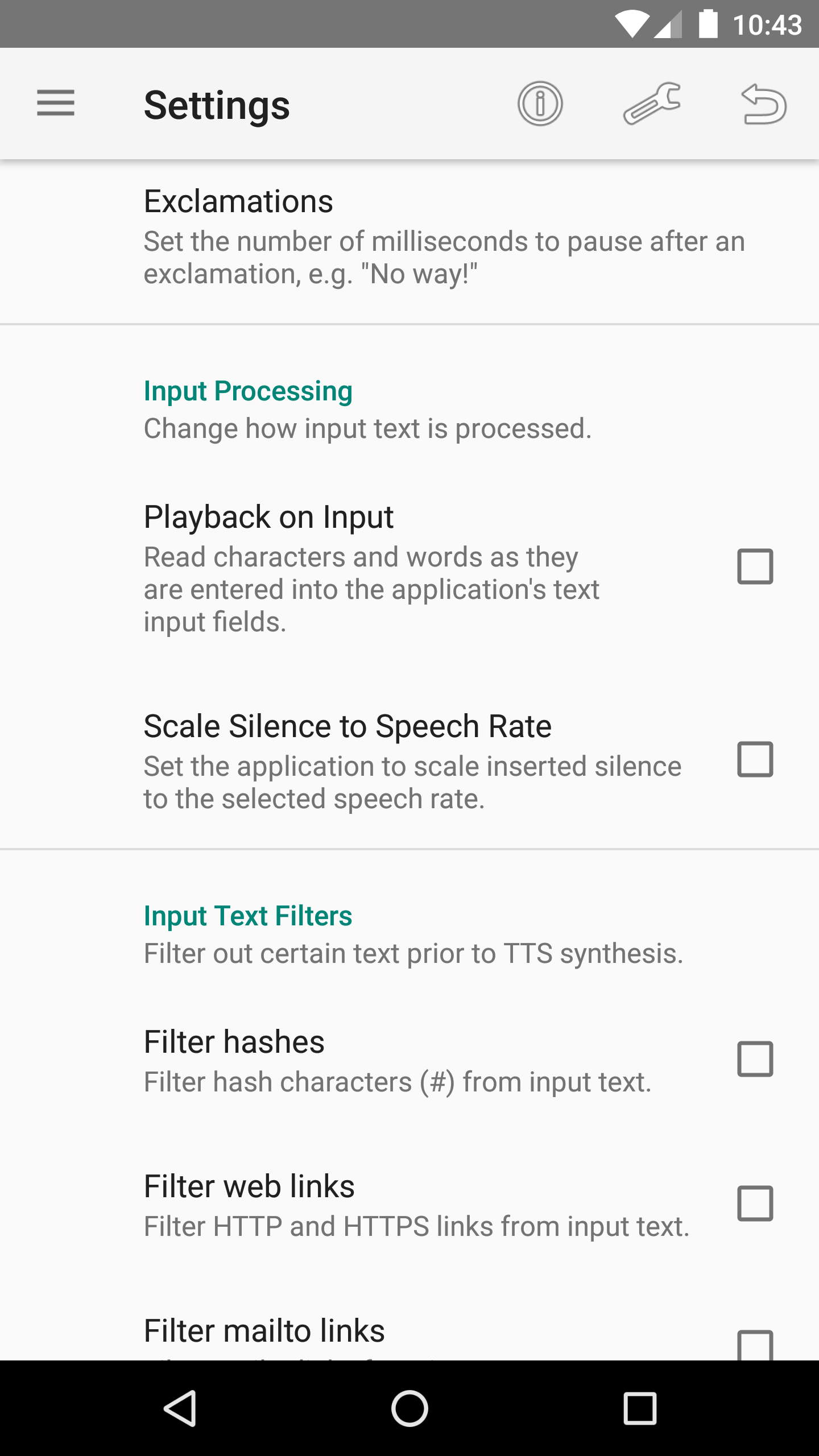Open the navigation drawer menu
Screen dimensions: 819x1456
[x=56, y=104]
